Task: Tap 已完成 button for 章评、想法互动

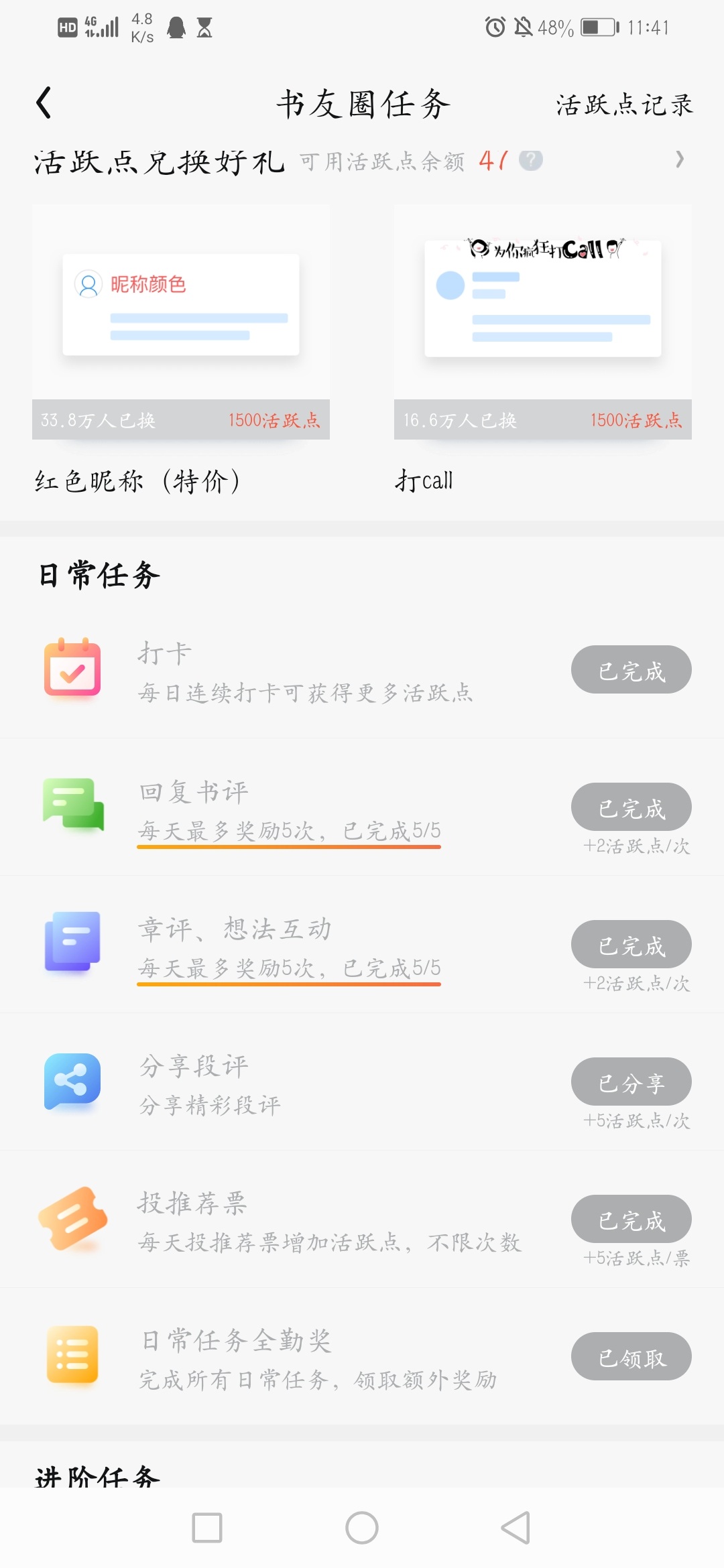Action: [631, 945]
